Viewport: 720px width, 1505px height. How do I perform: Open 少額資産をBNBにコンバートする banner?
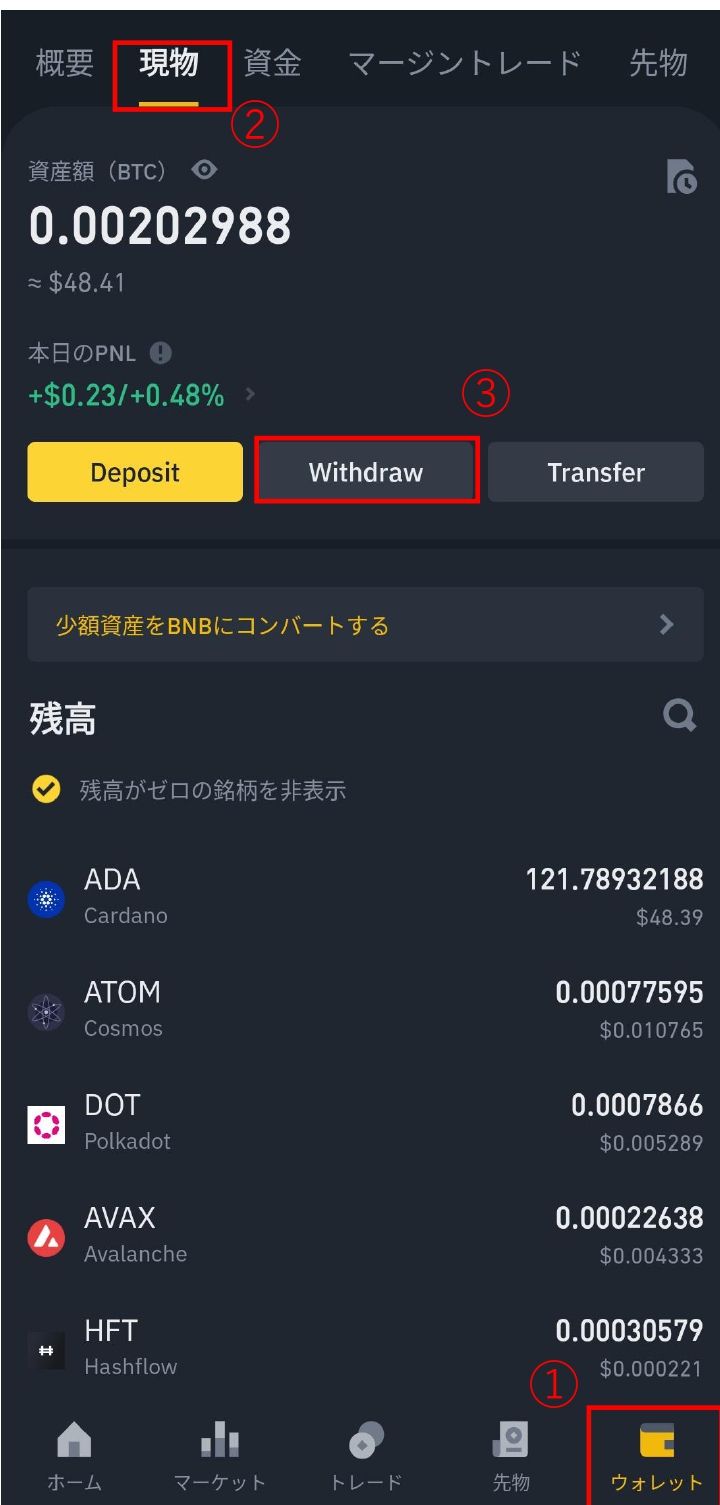point(365,625)
